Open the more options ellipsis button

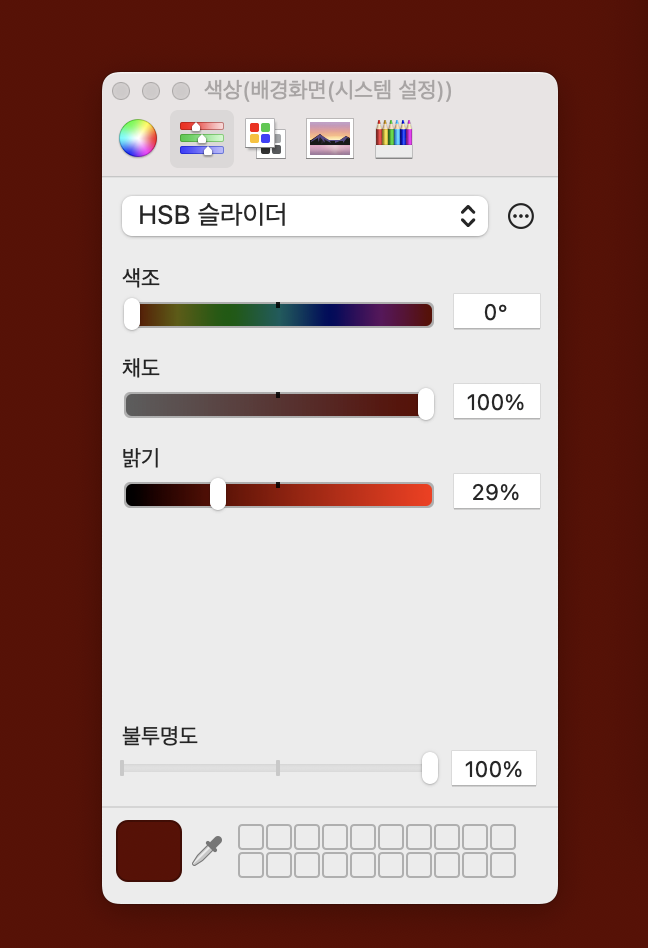click(521, 216)
